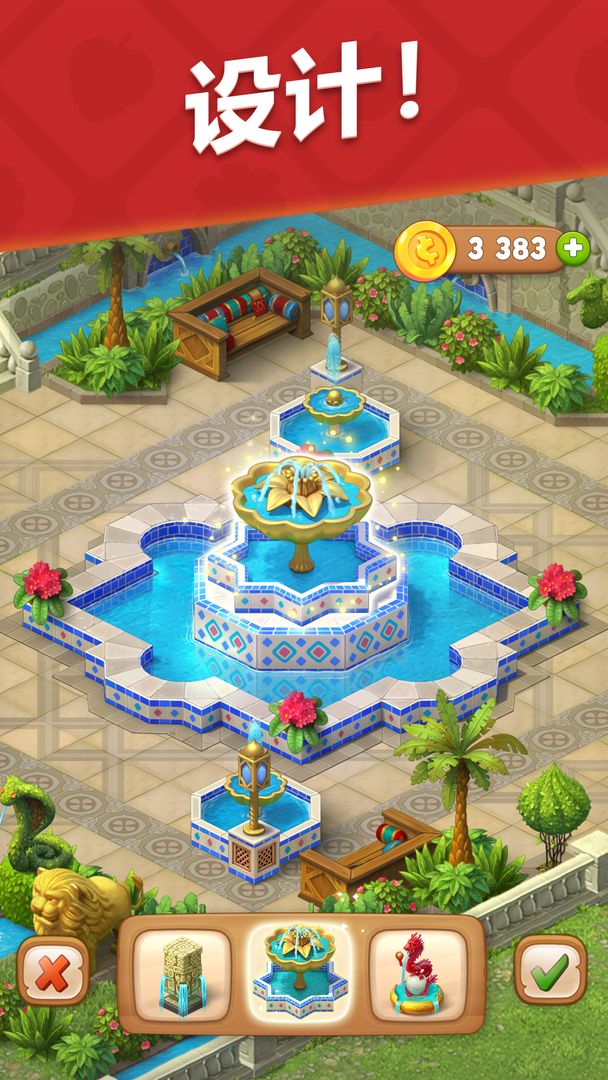This screenshot has width=608, height=1080.
Task: Cancel the fountain design selection
Action: (x=53, y=969)
